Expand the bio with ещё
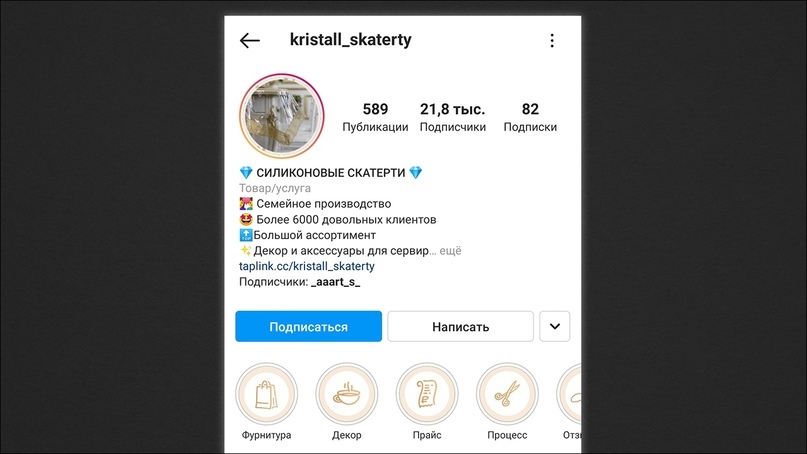The image size is (807, 454). [451, 251]
